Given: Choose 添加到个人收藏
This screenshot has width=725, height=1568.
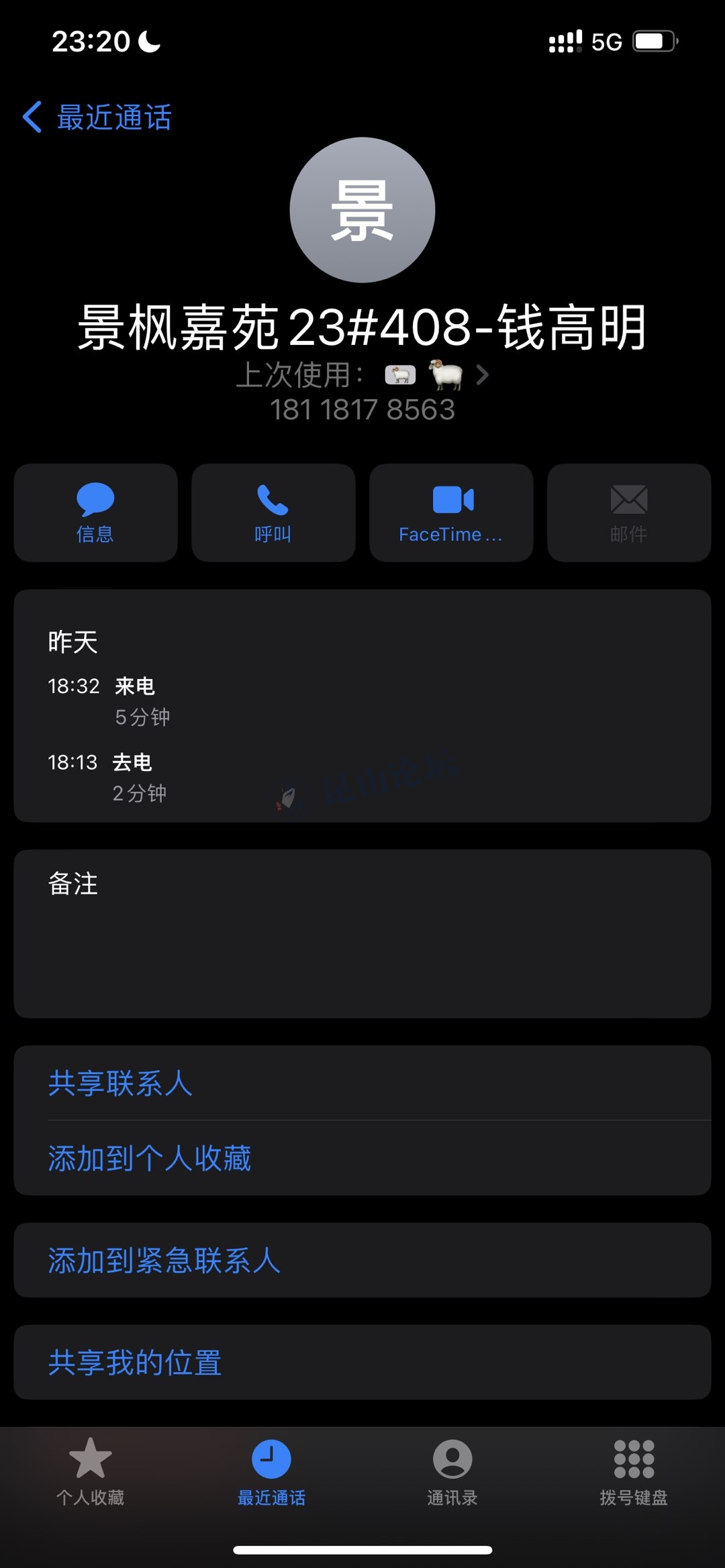Looking at the screenshot, I should [362, 1158].
